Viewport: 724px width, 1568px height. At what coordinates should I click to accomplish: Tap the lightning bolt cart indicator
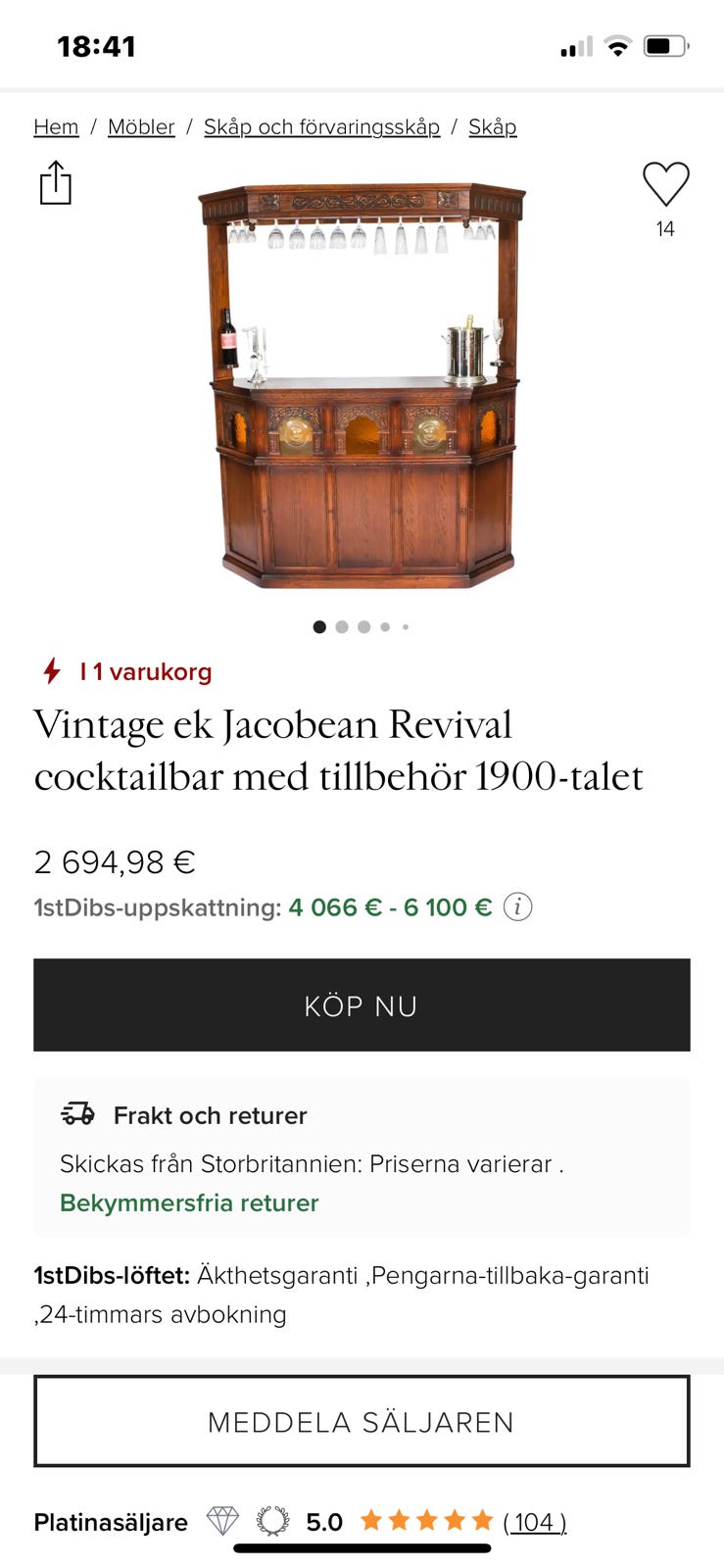(x=50, y=672)
